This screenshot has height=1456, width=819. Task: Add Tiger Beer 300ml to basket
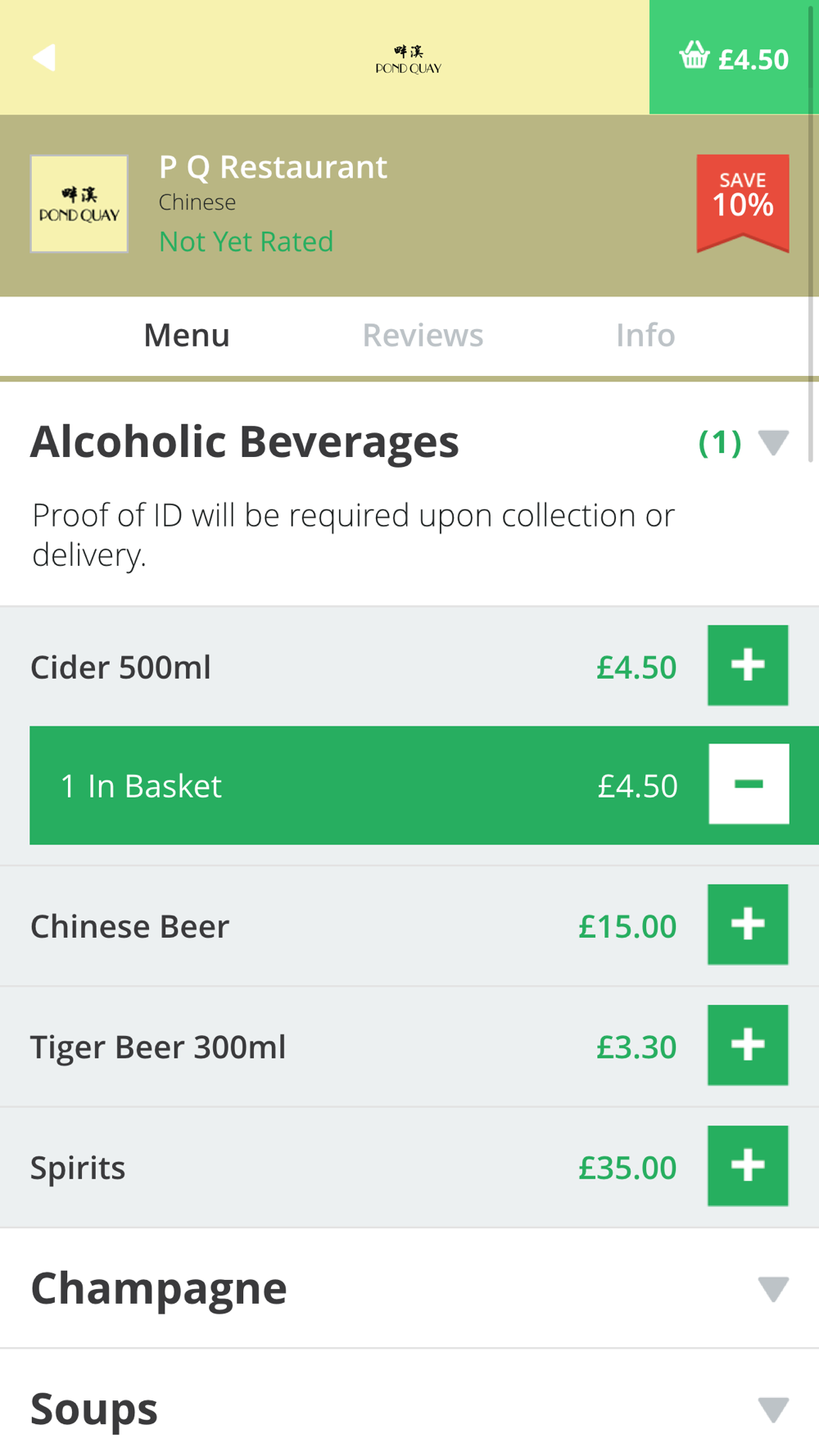click(748, 1045)
